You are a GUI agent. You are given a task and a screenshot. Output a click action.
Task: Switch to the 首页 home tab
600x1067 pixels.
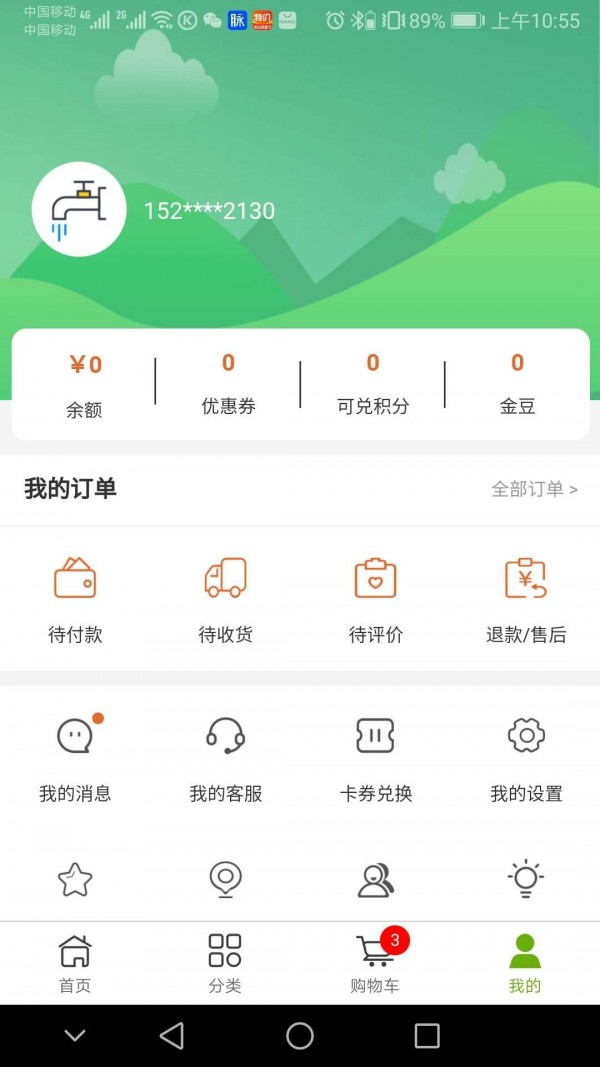click(75, 964)
